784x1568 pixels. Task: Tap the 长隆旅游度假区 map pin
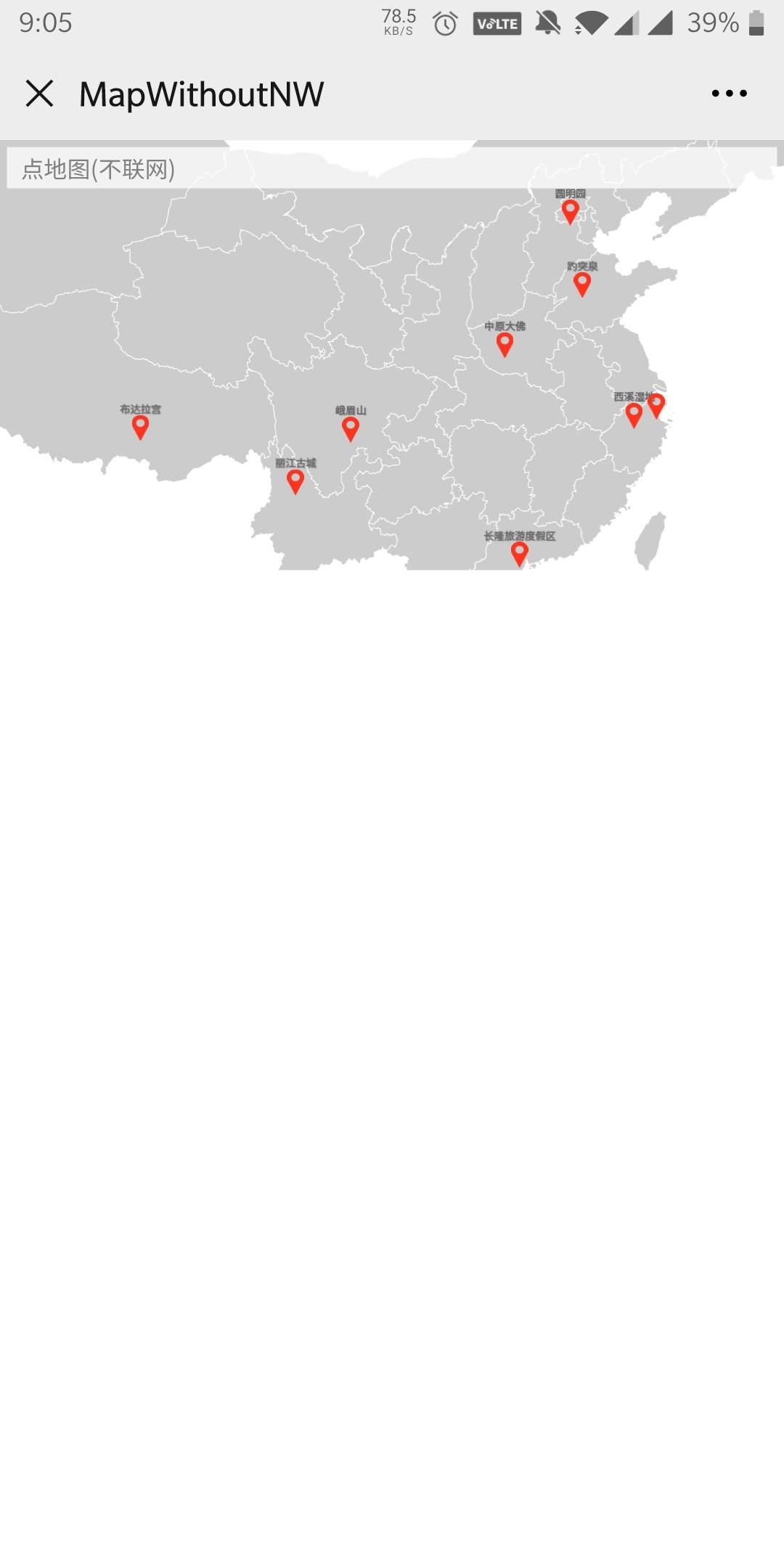click(x=519, y=553)
